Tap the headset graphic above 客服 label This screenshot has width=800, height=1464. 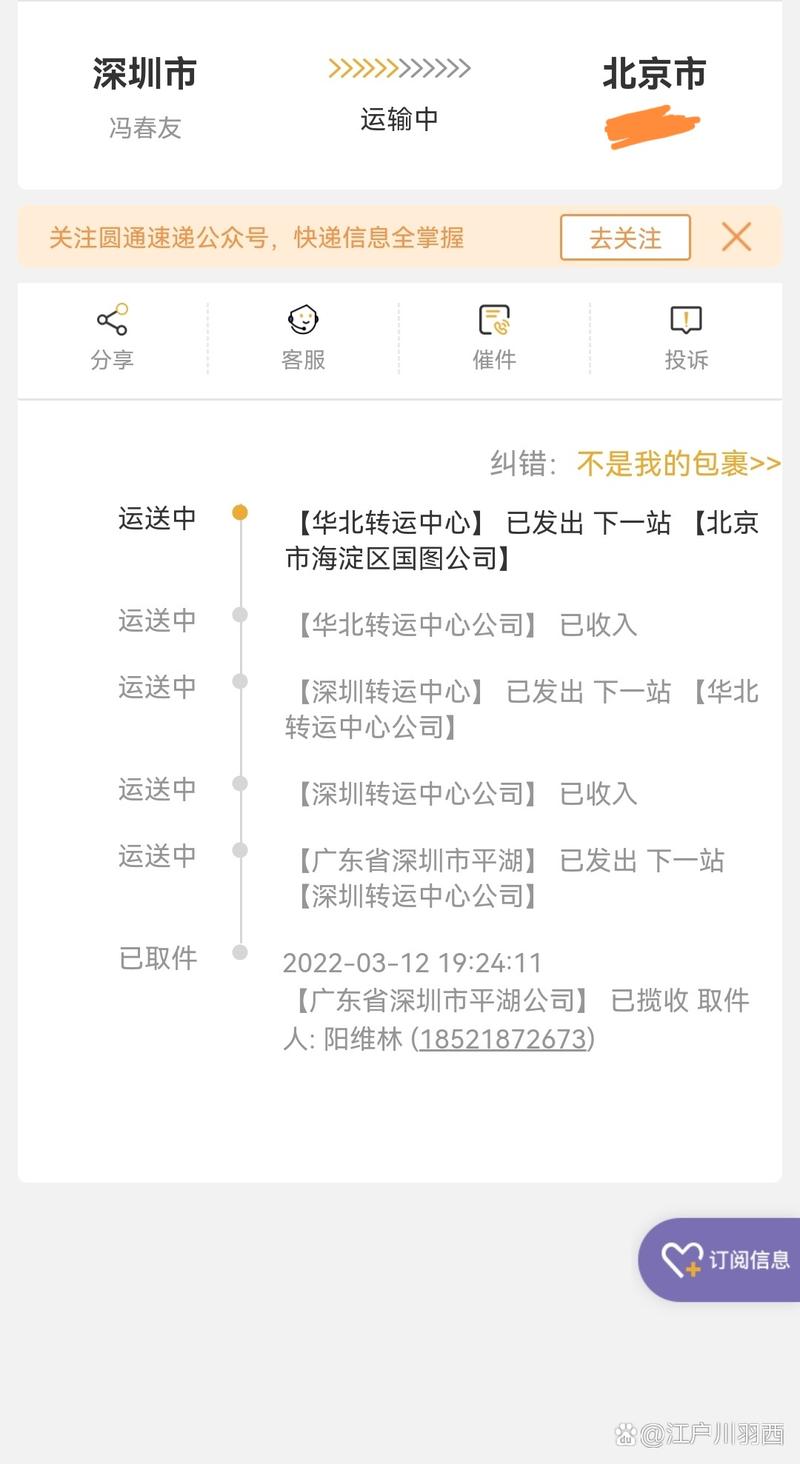click(303, 319)
